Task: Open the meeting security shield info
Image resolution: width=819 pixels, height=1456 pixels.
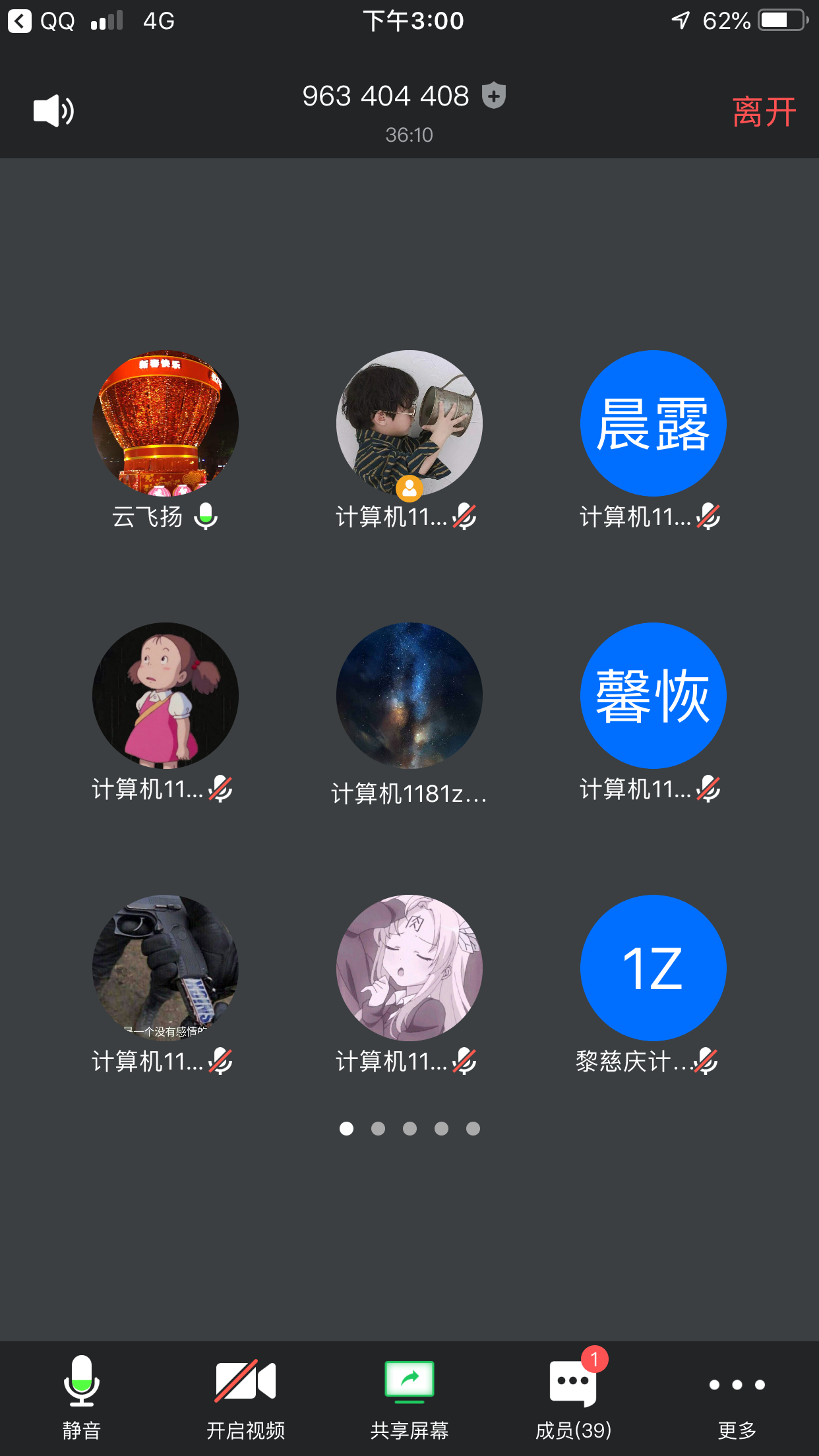Action: (494, 96)
